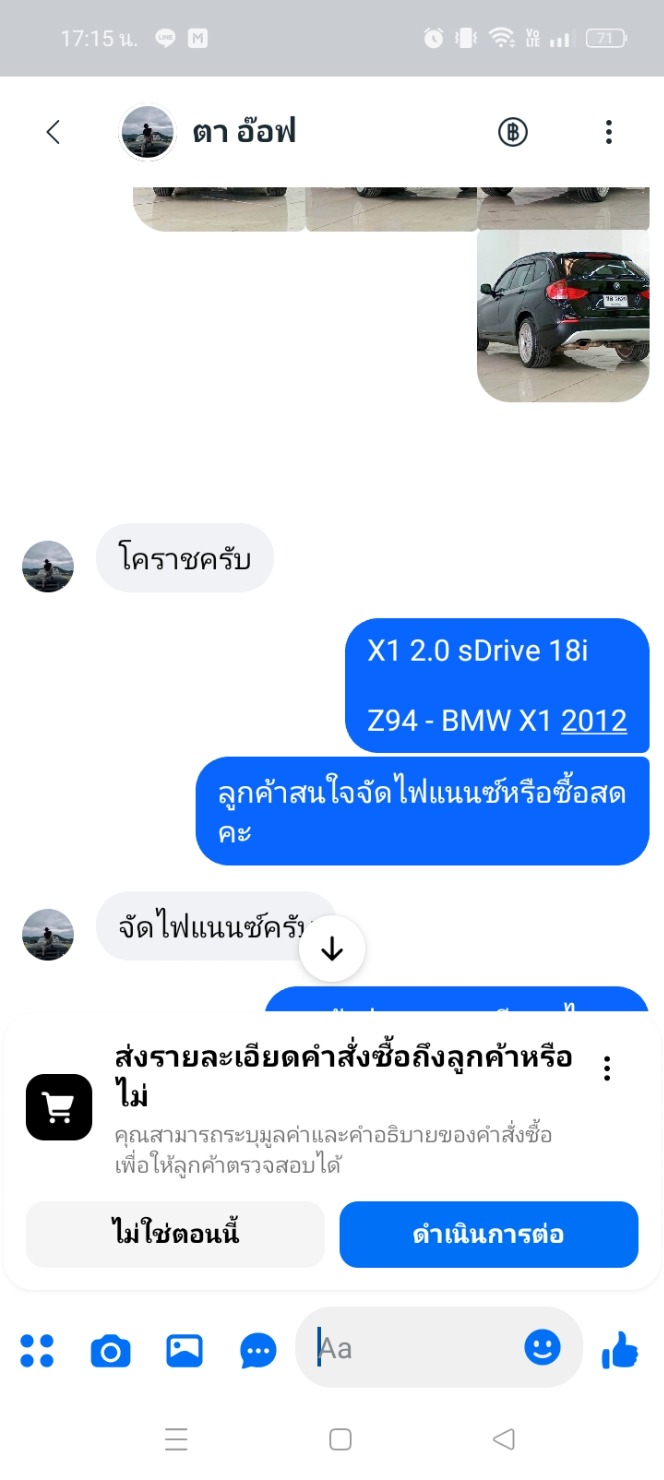The height and width of the screenshot is (1480, 664).
Task: Open the camera
Action: [111, 1352]
